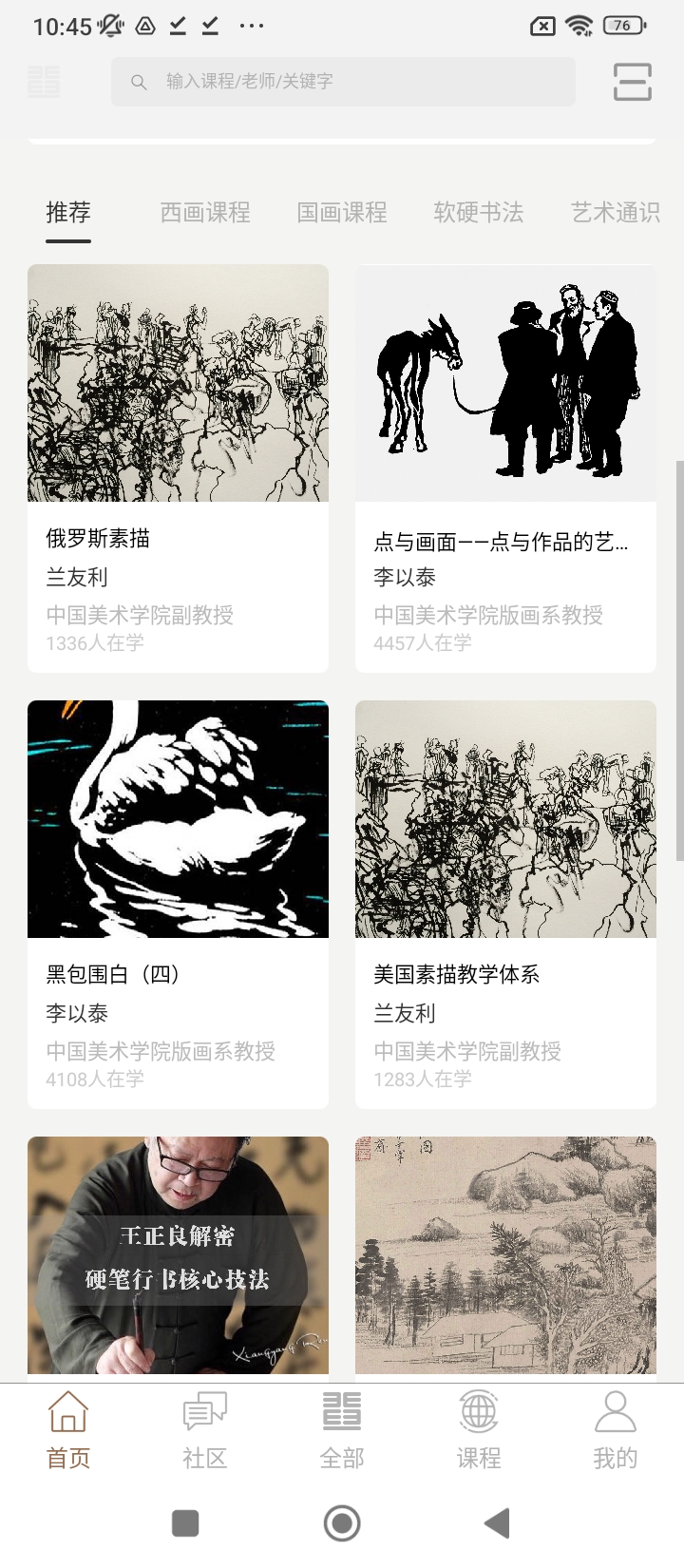
Task: Open the 点与画面 course by 李以泰
Action: [x=505, y=468]
